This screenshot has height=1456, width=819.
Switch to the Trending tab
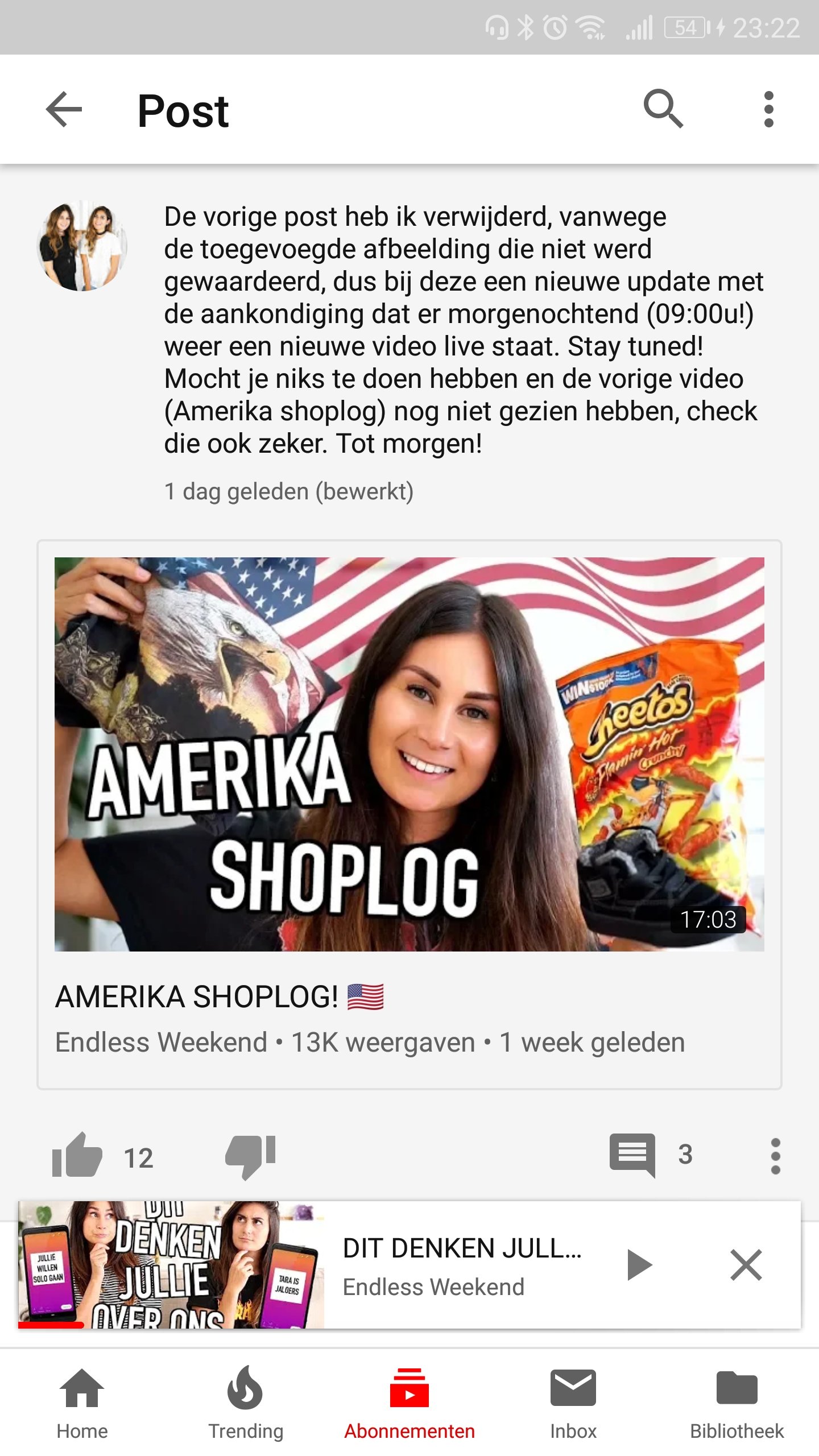(246, 1404)
